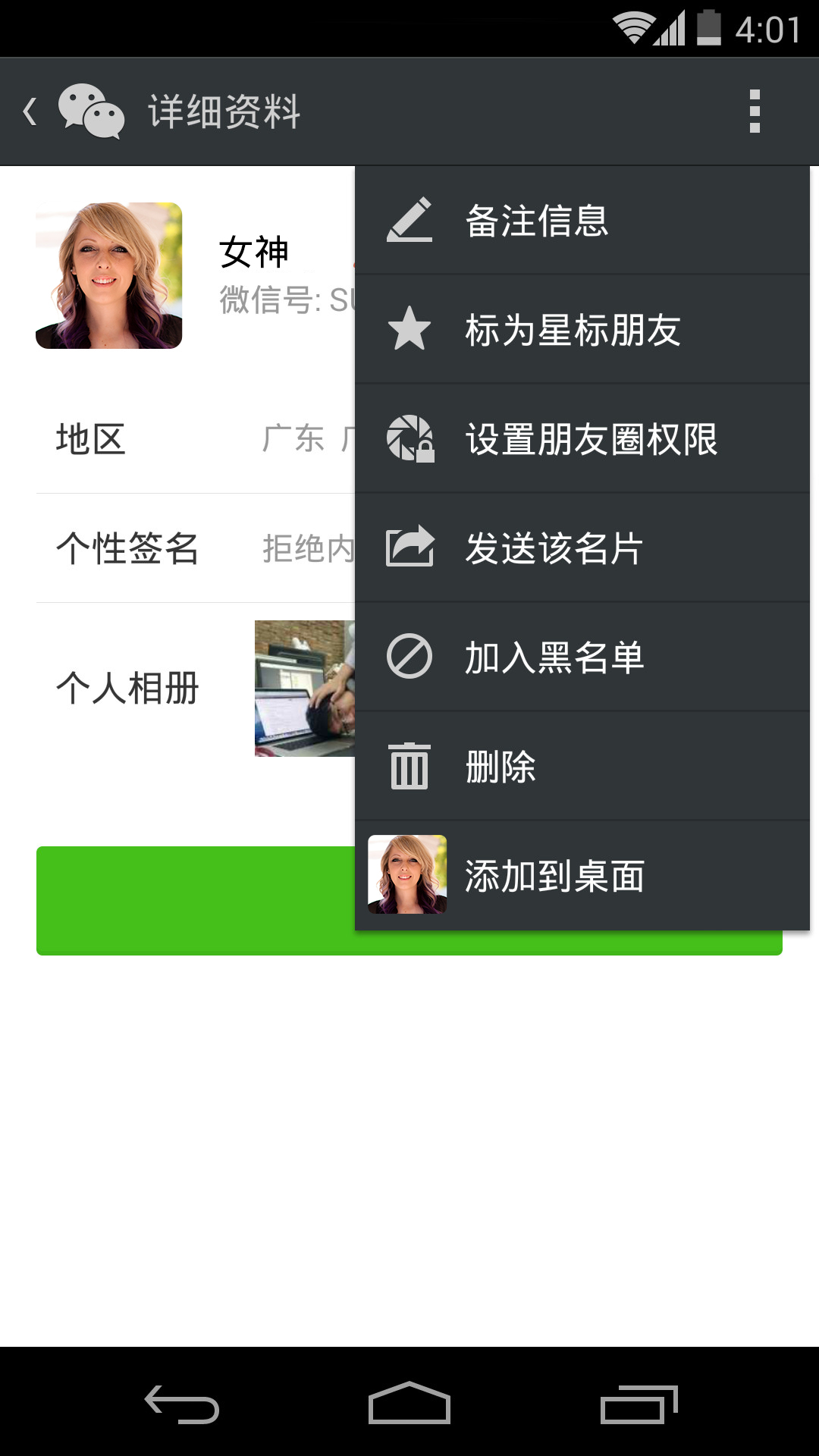
Task: Tap the three-dot overflow menu icon
Action: [x=754, y=111]
